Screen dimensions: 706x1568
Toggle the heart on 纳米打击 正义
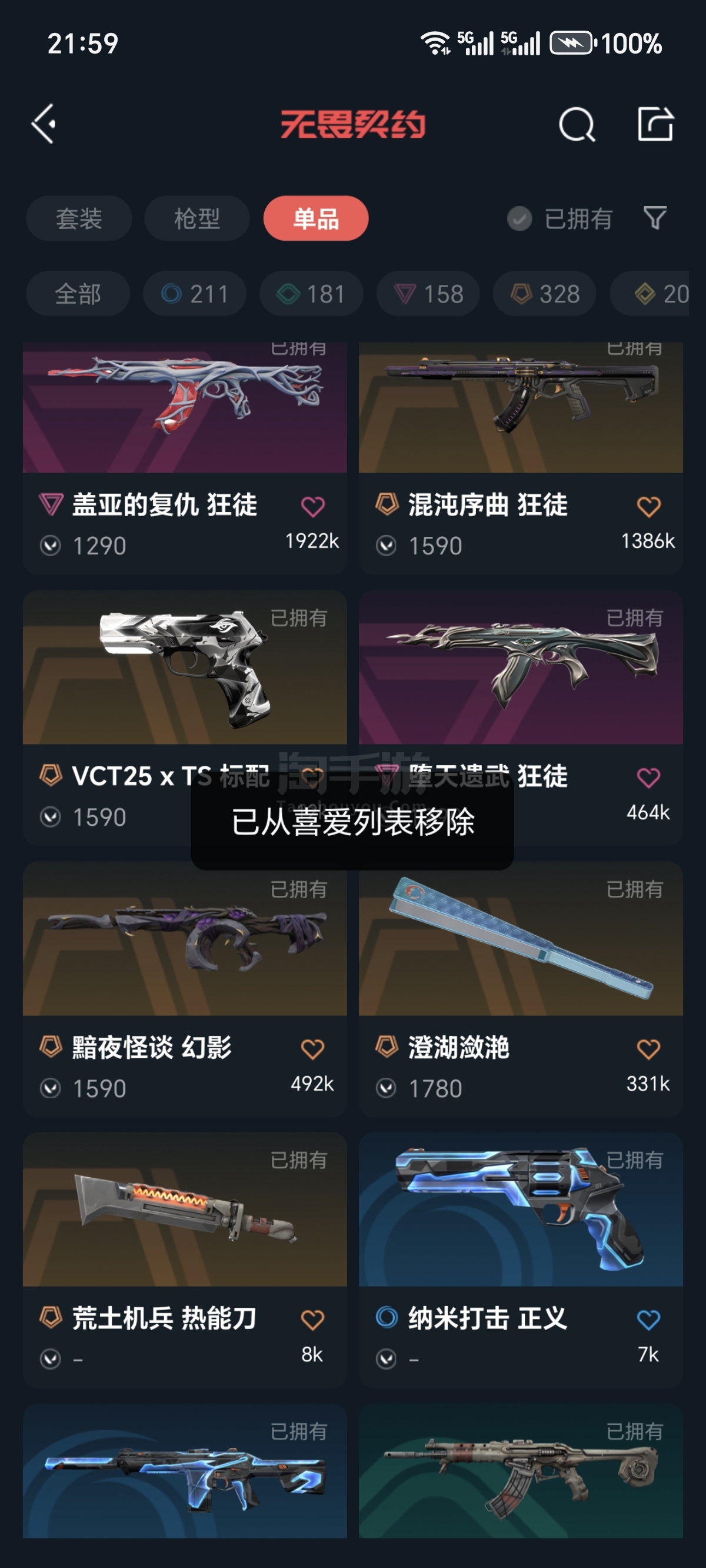(x=648, y=1320)
